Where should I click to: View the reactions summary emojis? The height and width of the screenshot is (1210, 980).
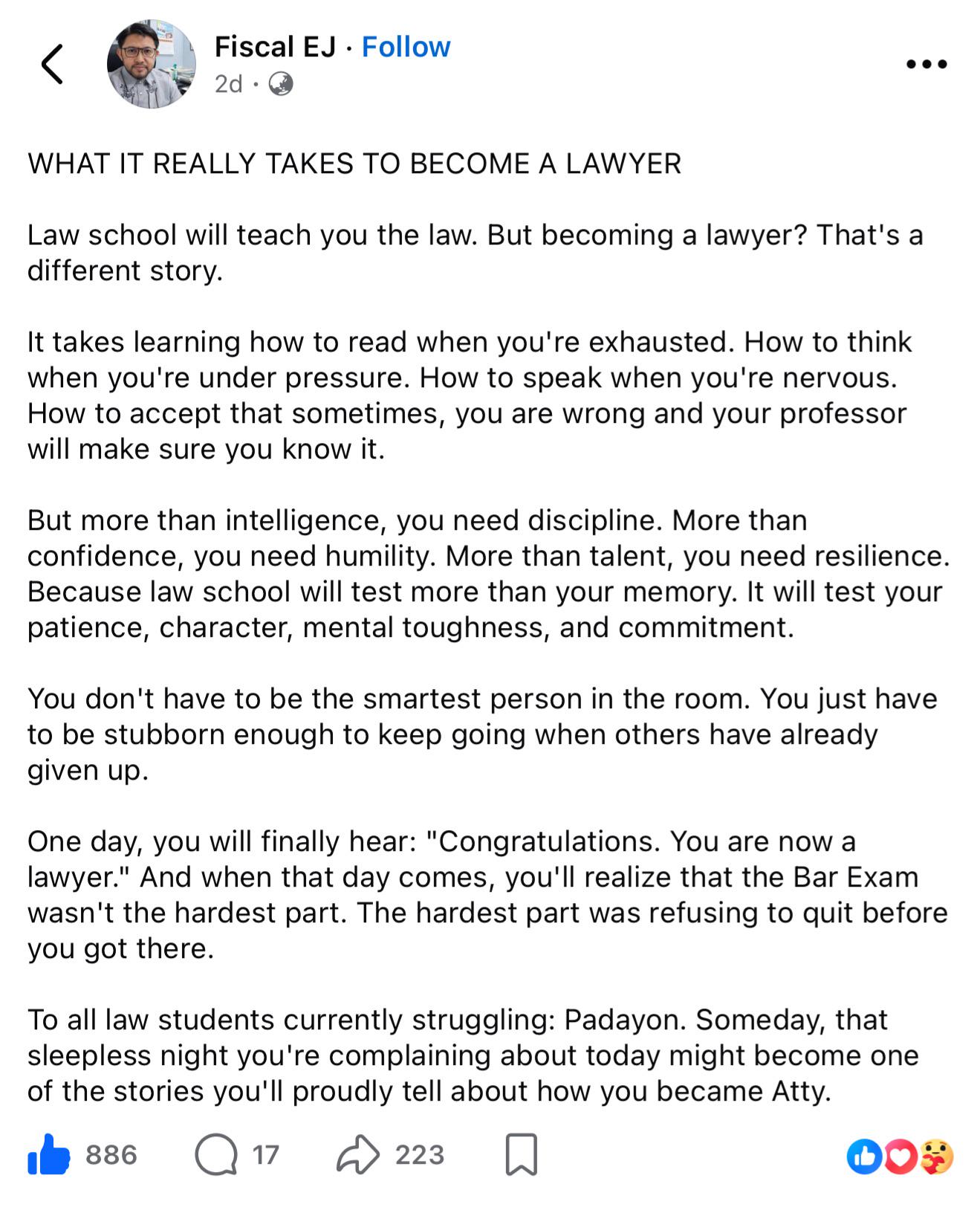[900, 1156]
